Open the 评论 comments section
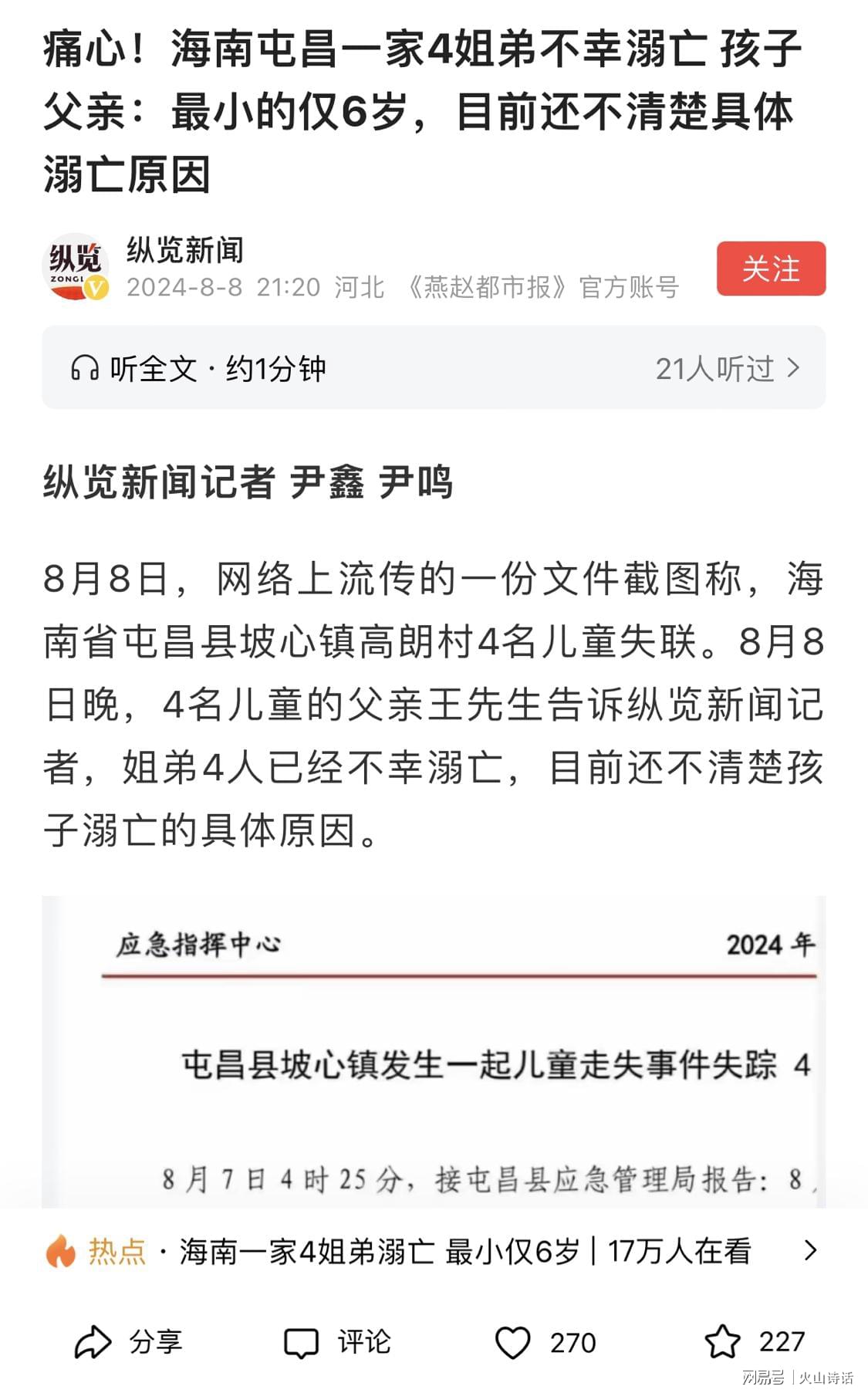The width and height of the screenshot is (868, 1393). coord(337,1342)
